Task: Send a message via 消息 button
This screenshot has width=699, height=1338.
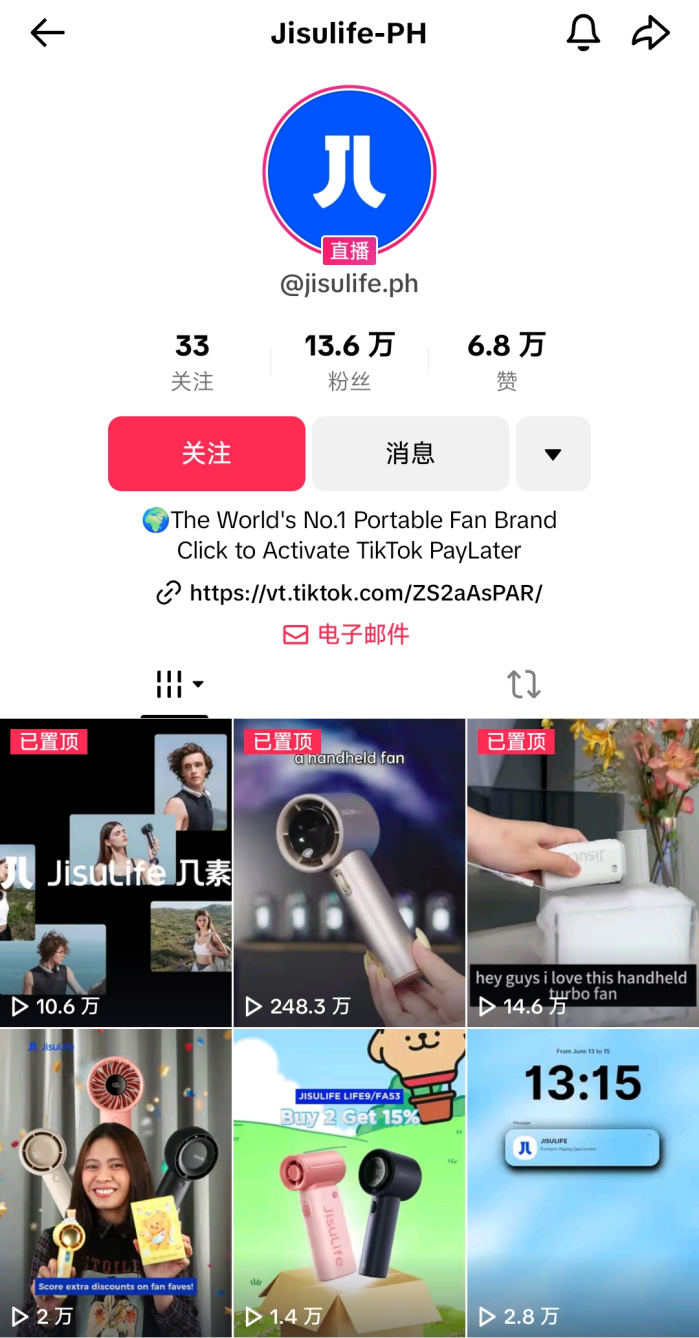Action: coord(410,454)
